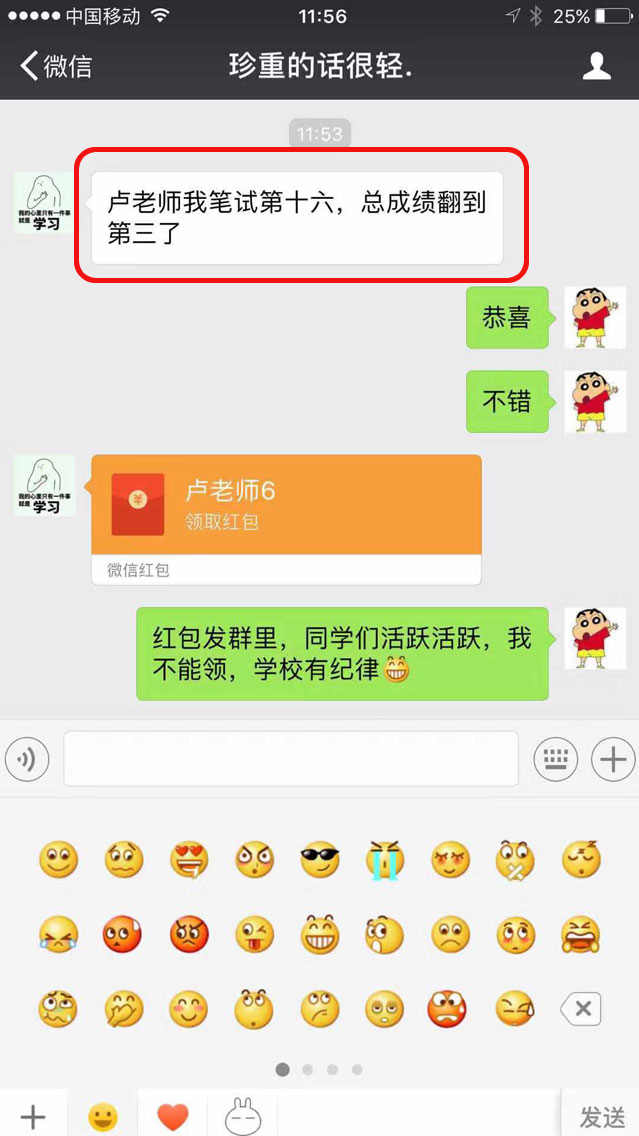Focus the message text field
The height and width of the screenshot is (1136, 639).
click(290, 760)
